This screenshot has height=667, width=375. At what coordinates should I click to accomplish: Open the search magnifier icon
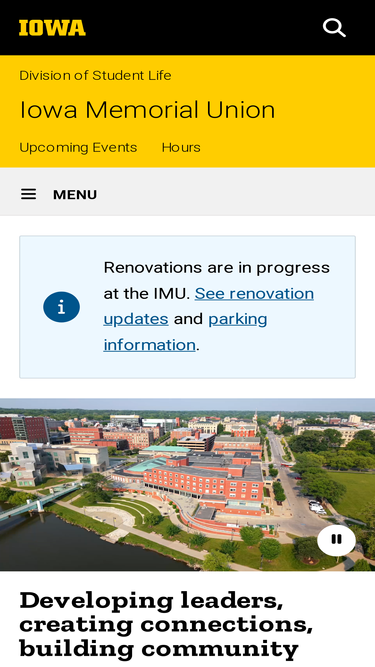point(334,28)
